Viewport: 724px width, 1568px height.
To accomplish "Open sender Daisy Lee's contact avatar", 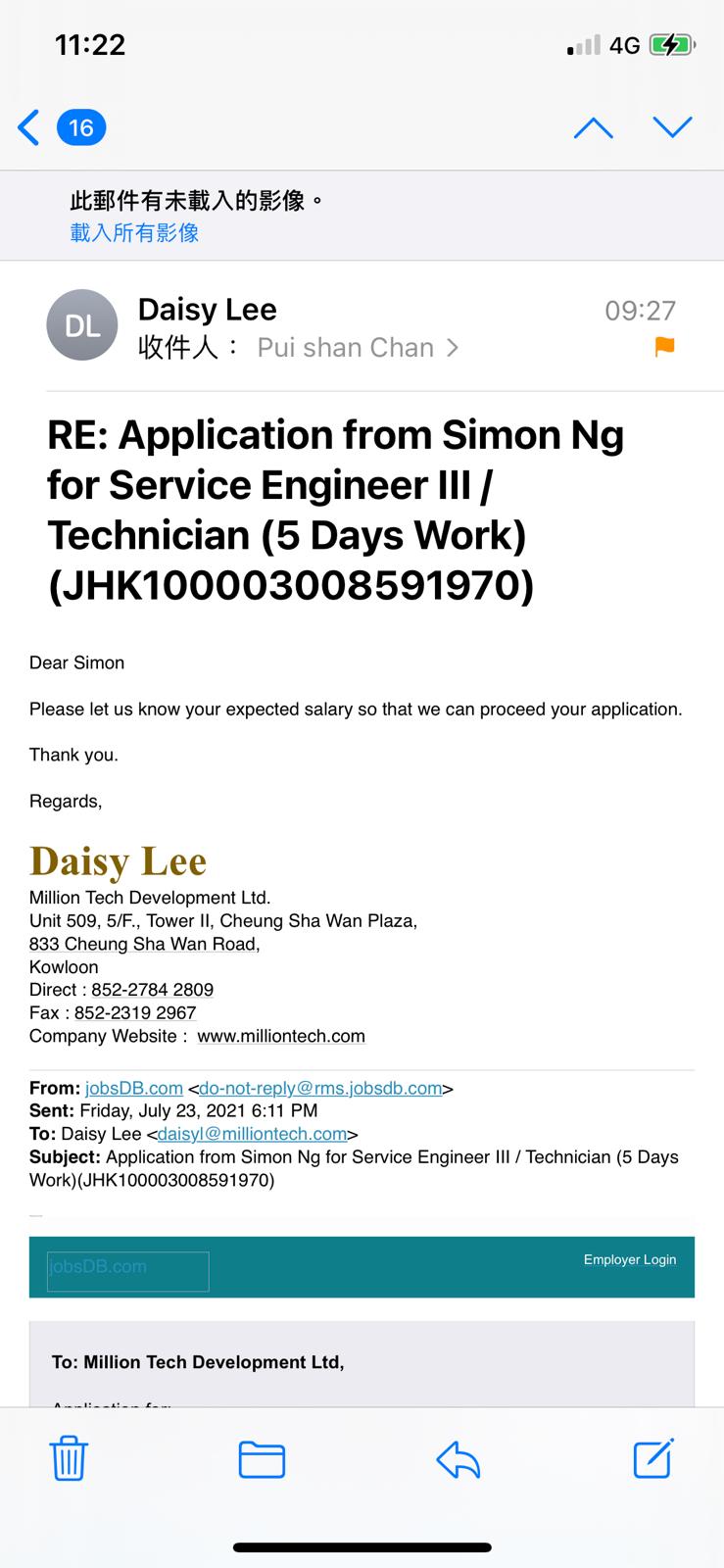I will click(x=82, y=326).
